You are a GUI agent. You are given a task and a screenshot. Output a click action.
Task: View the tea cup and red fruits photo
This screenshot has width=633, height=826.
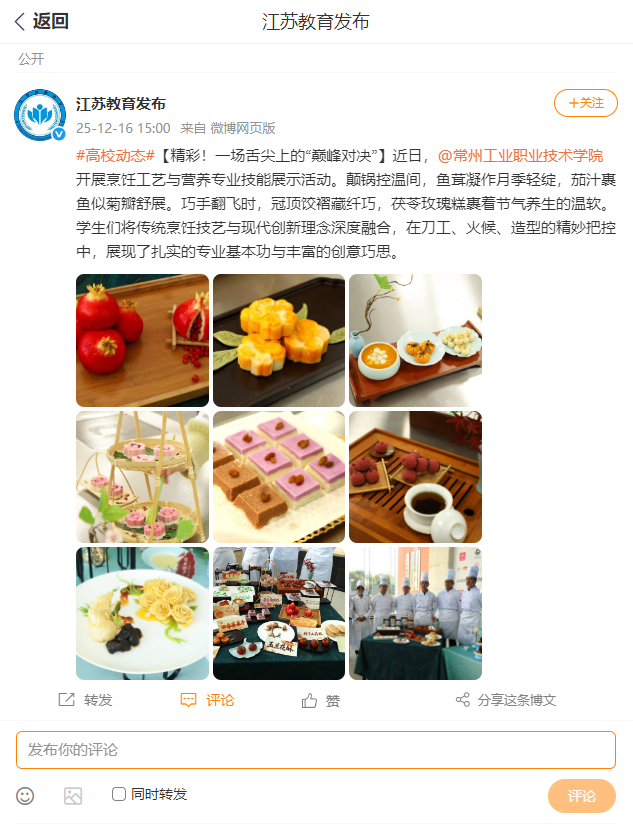click(x=415, y=476)
